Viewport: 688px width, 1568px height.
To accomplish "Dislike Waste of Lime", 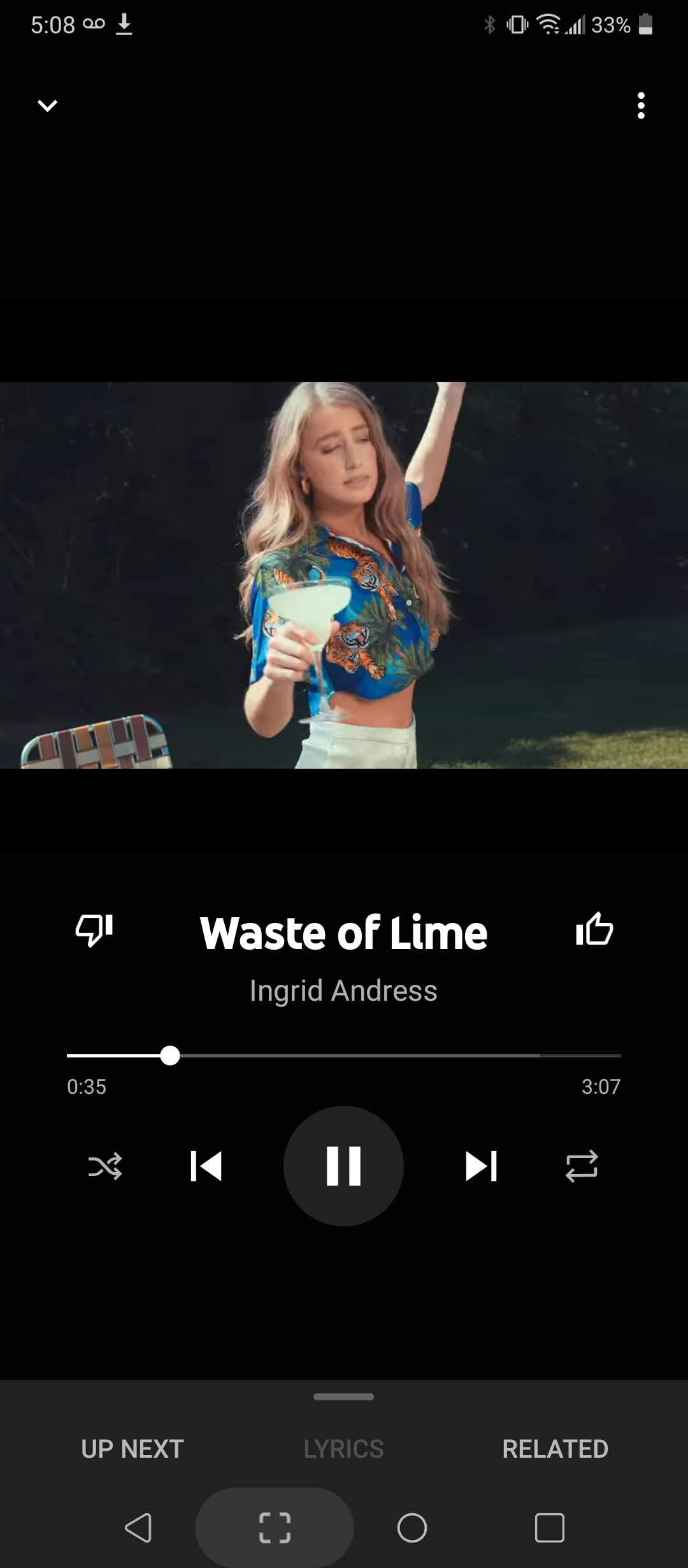I will (x=94, y=930).
